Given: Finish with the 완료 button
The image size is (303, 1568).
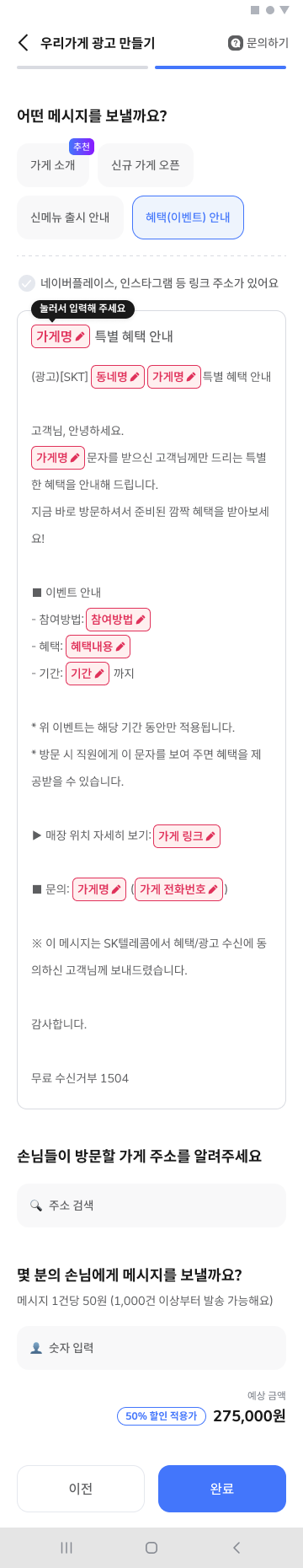Looking at the screenshot, I should (222, 1489).
